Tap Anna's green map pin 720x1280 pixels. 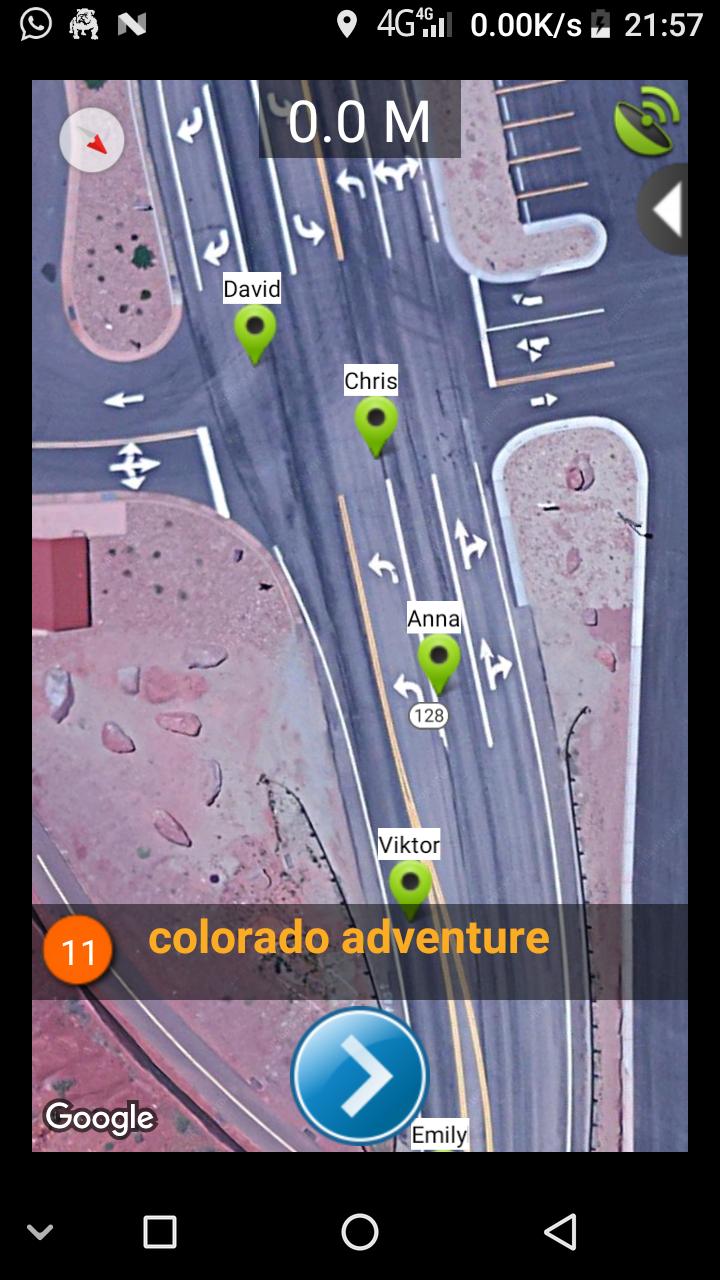click(438, 660)
